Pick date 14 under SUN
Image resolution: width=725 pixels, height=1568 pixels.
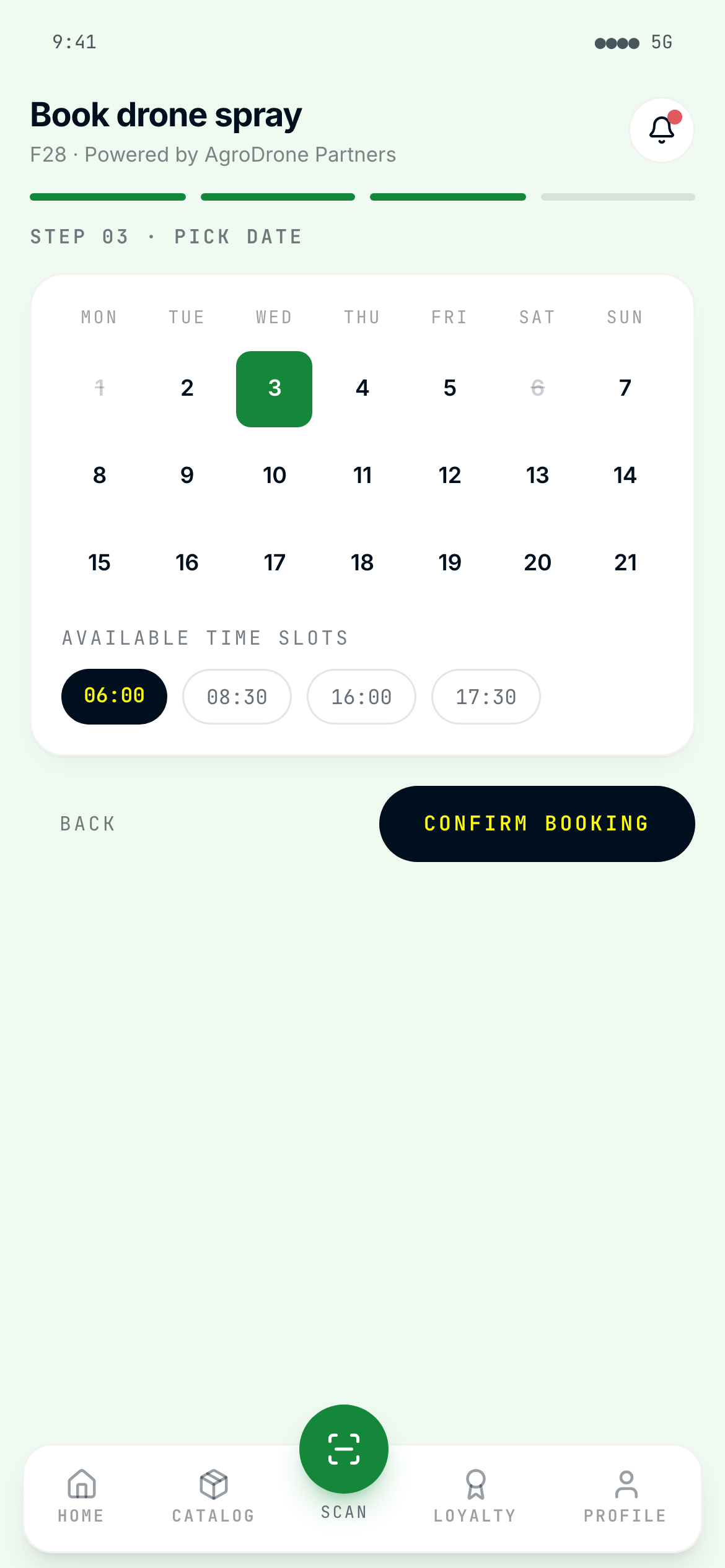625,476
